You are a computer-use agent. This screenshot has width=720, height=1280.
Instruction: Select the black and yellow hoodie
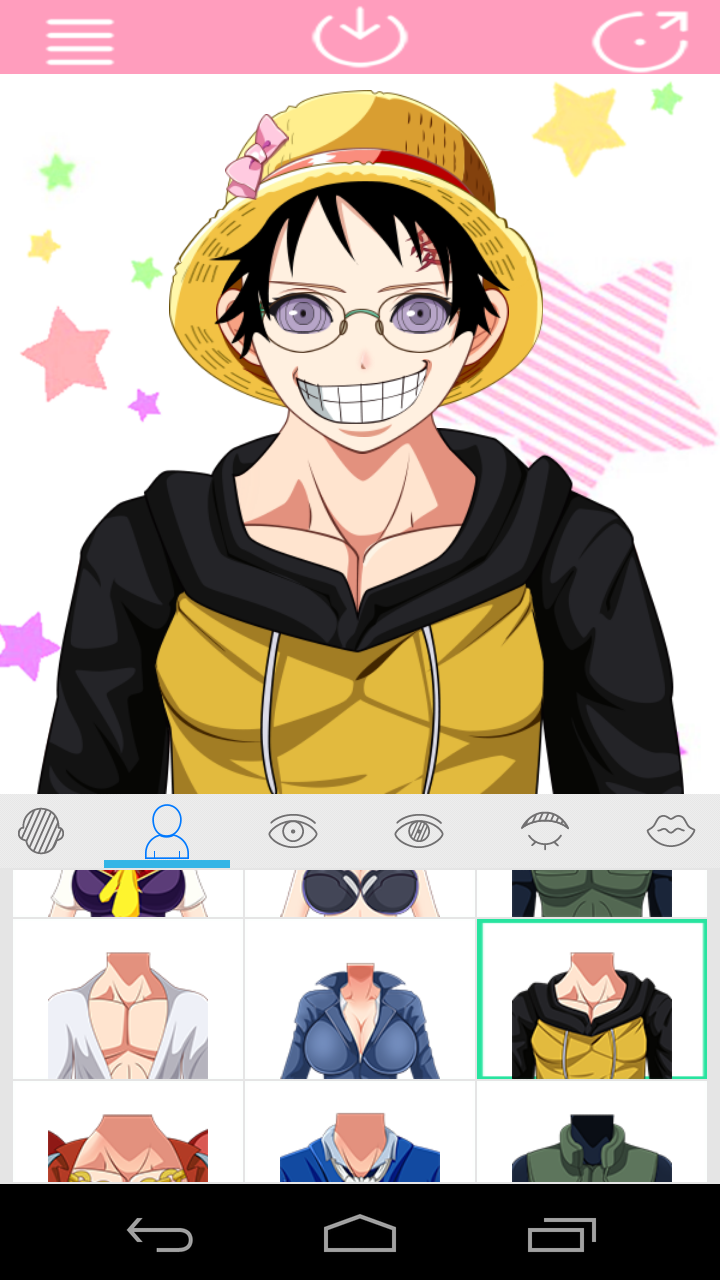[592, 1000]
